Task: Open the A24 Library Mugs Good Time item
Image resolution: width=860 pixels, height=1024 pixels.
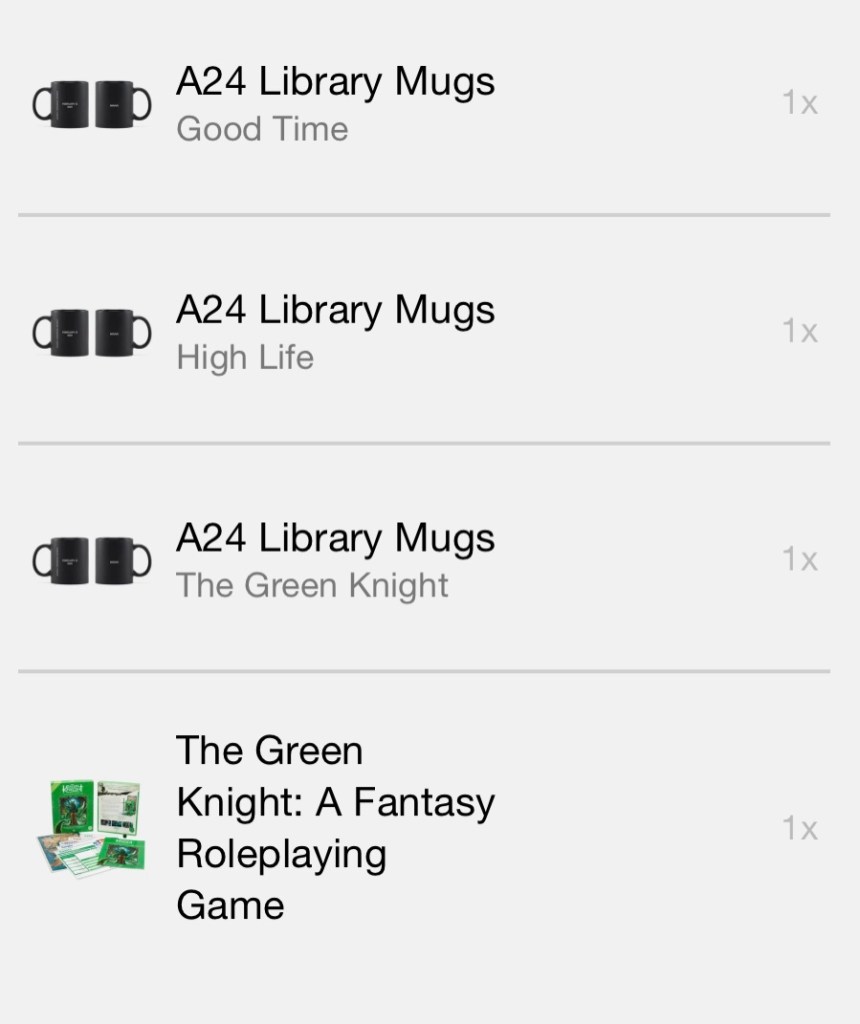Action: tap(335, 104)
